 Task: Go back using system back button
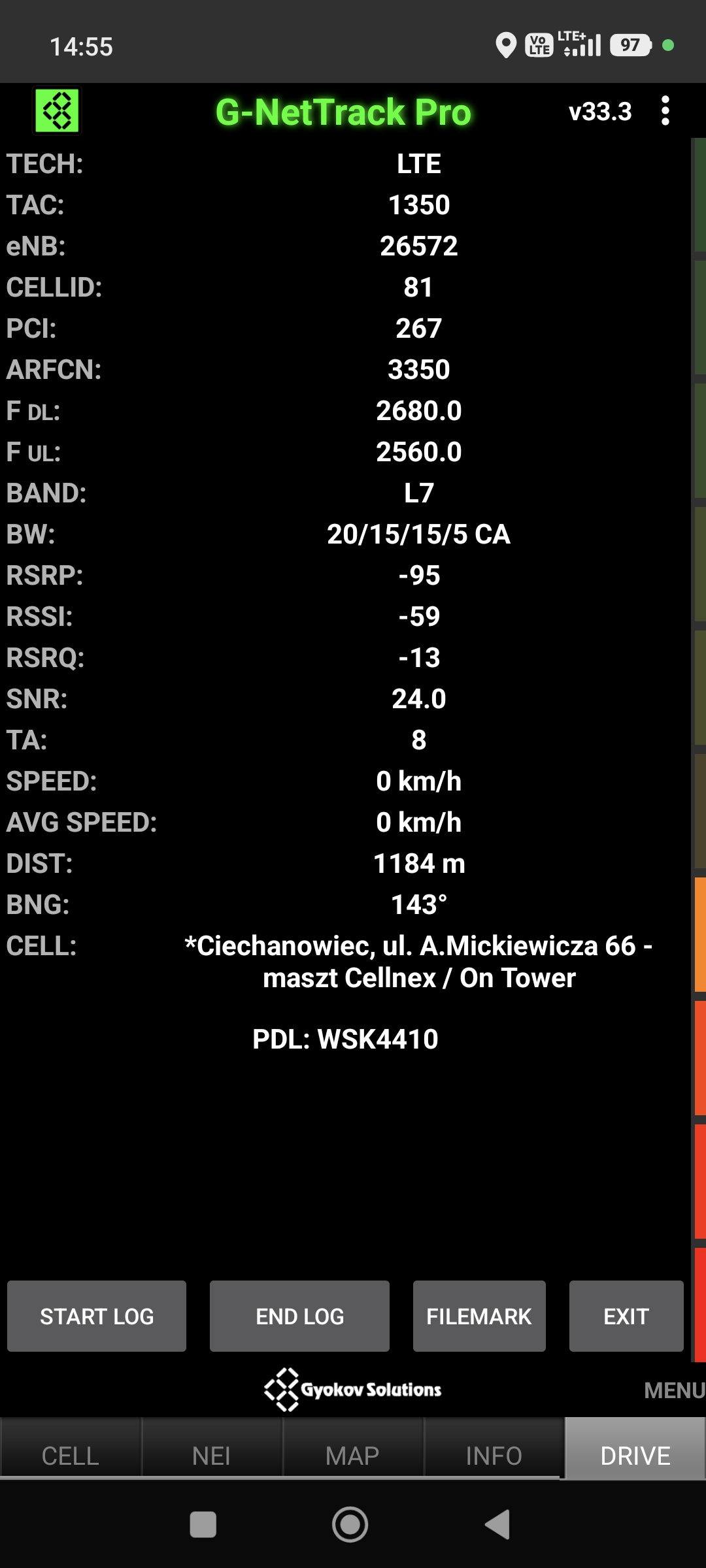tap(498, 1525)
